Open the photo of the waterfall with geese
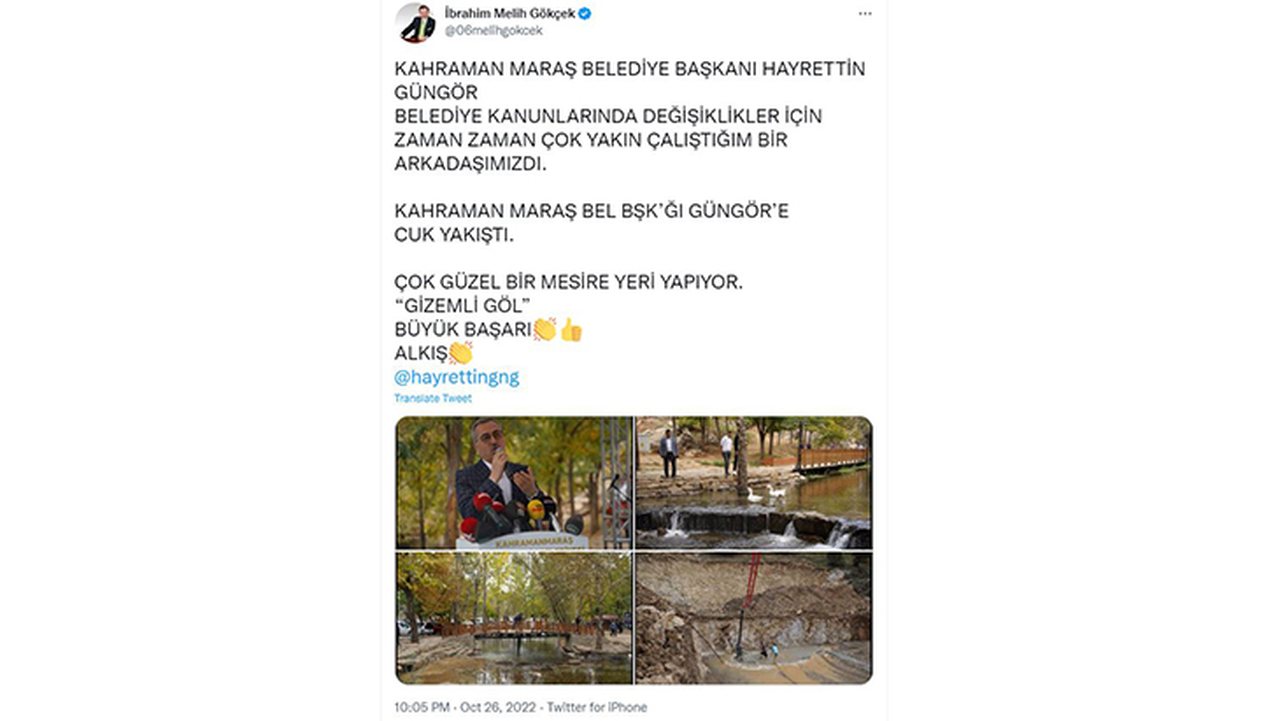1280x721 pixels. 754,483
